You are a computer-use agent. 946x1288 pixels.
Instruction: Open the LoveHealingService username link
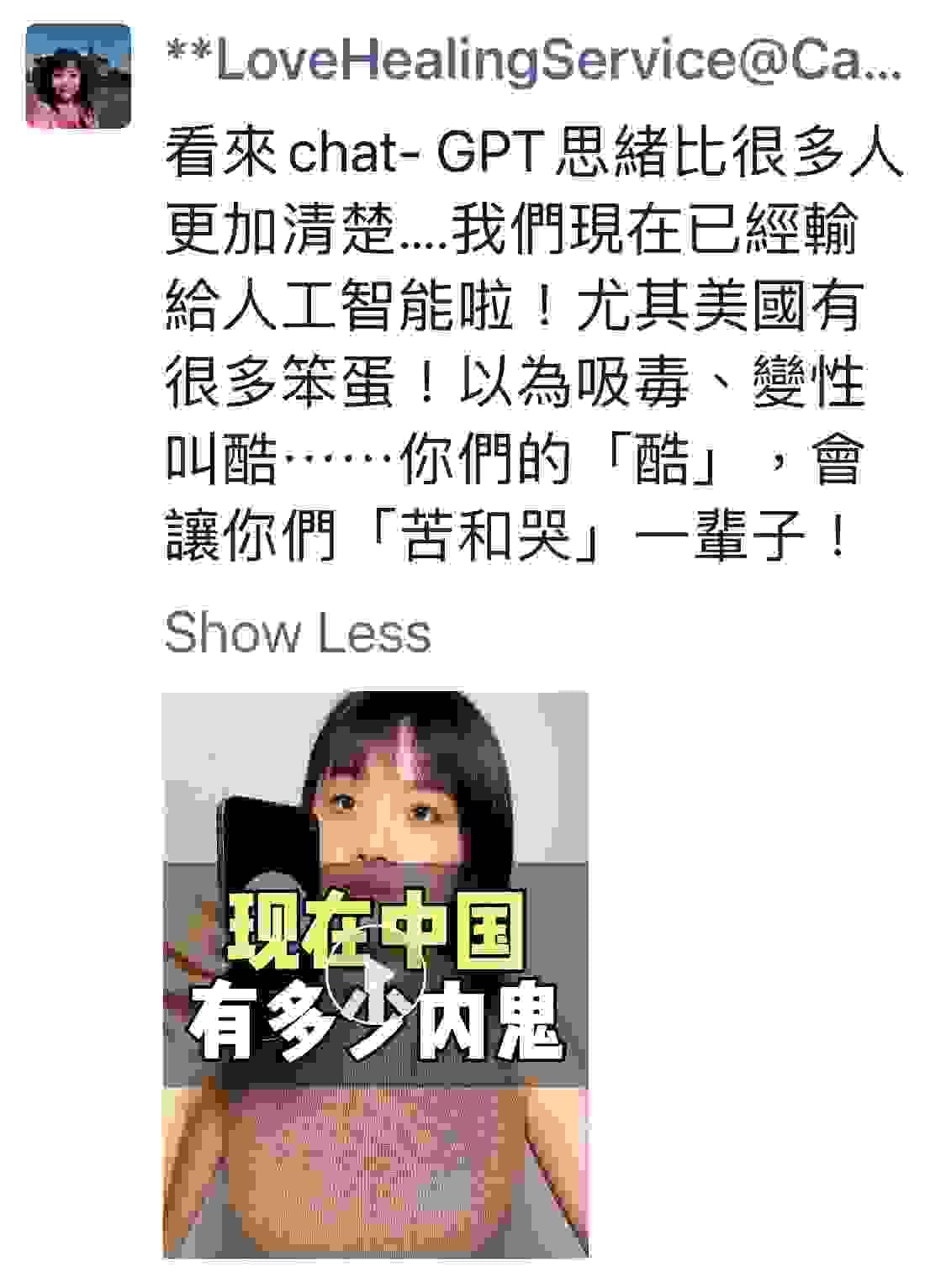tap(533, 61)
